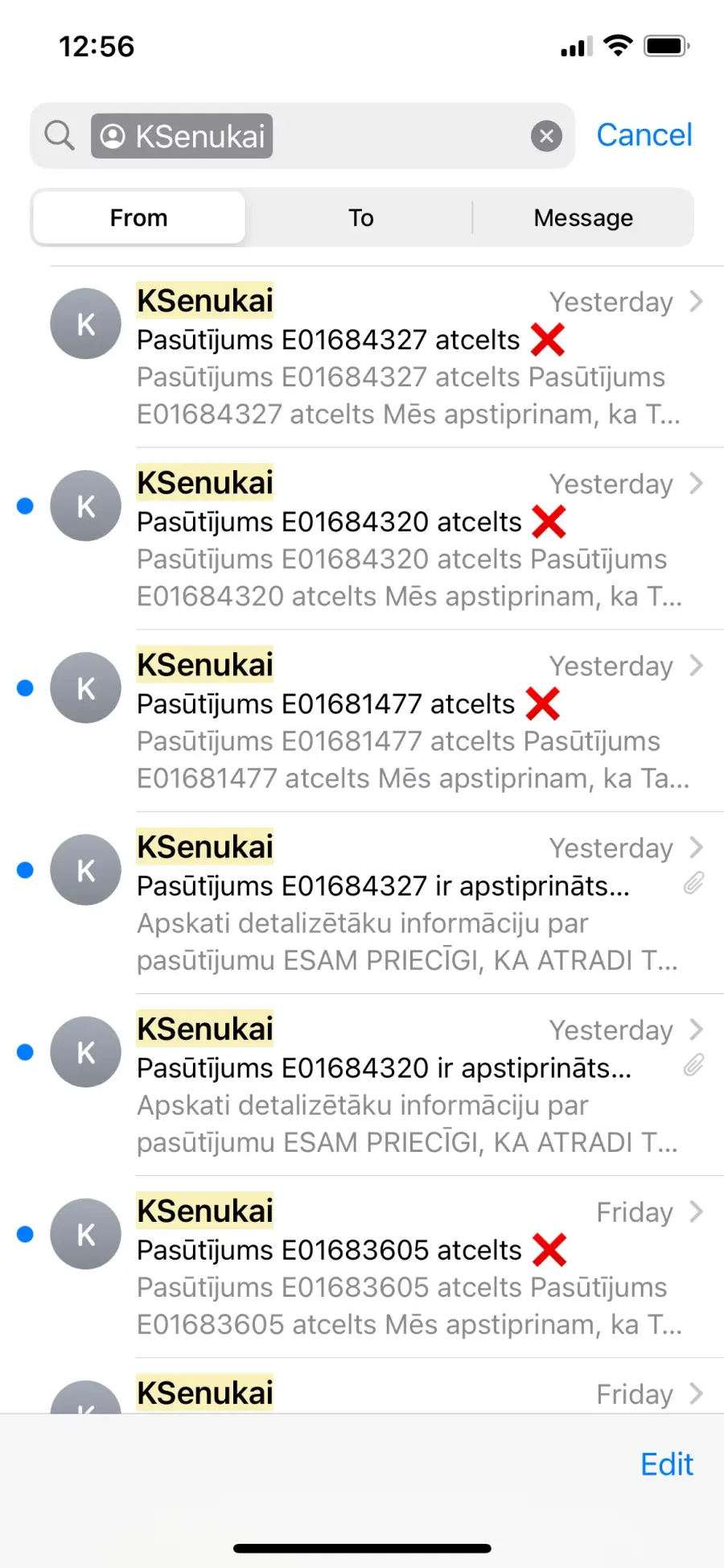Clear the KSenukai search field
724x1568 pixels.
click(x=546, y=136)
